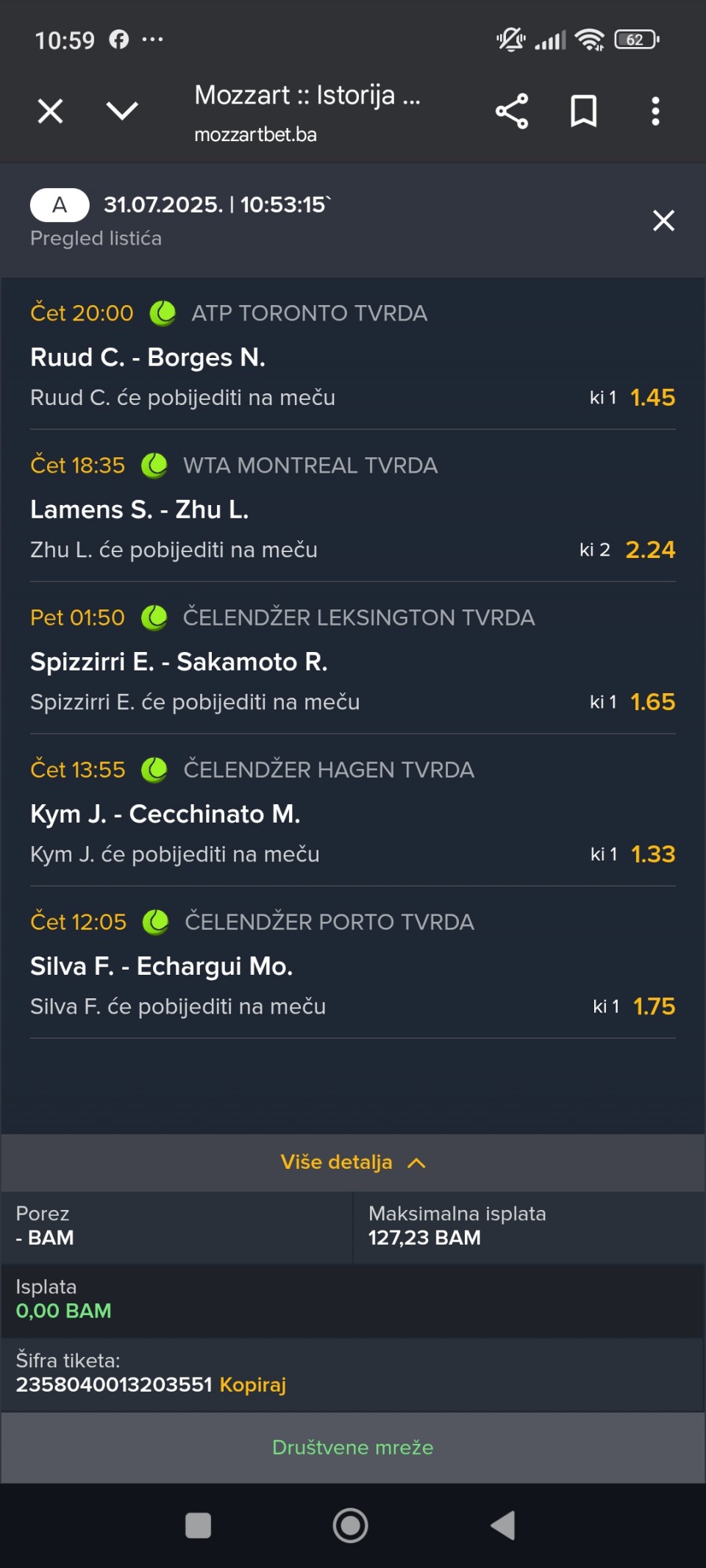Minimize the browser with the down chevron
The height and width of the screenshot is (1568, 706).
122,111
